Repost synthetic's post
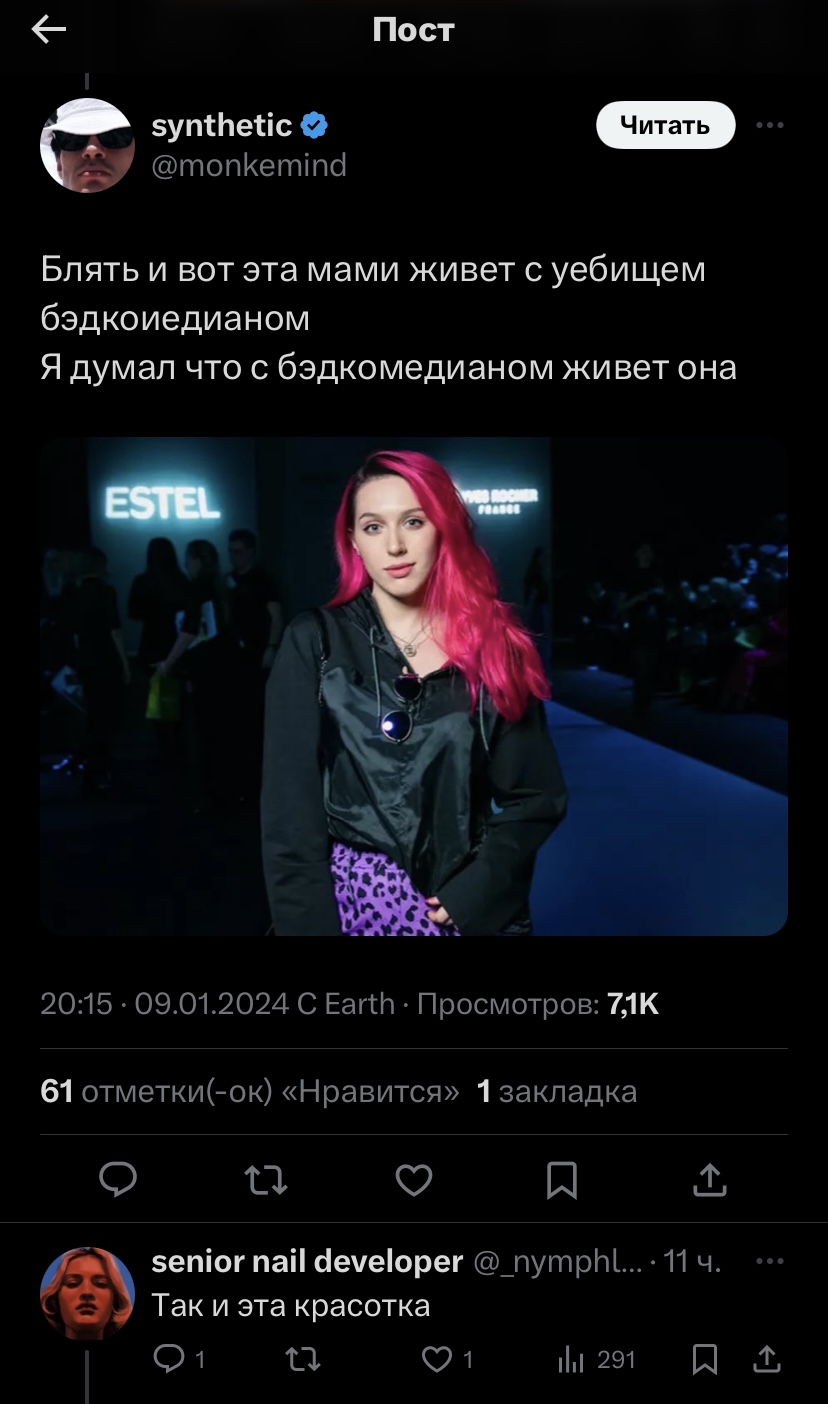The image size is (828, 1404). coord(266,1181)
